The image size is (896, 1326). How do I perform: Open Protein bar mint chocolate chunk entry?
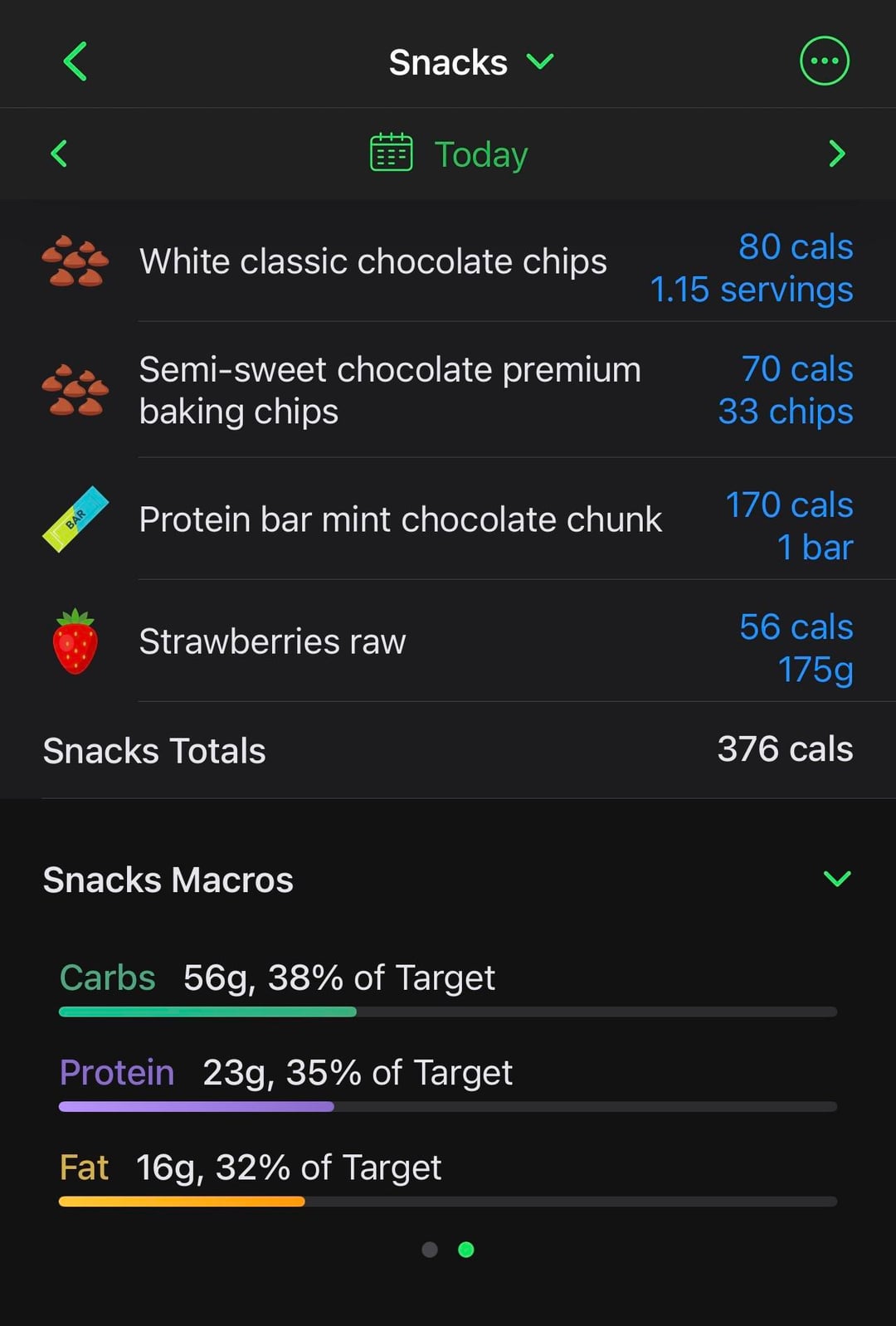point(448,520)
